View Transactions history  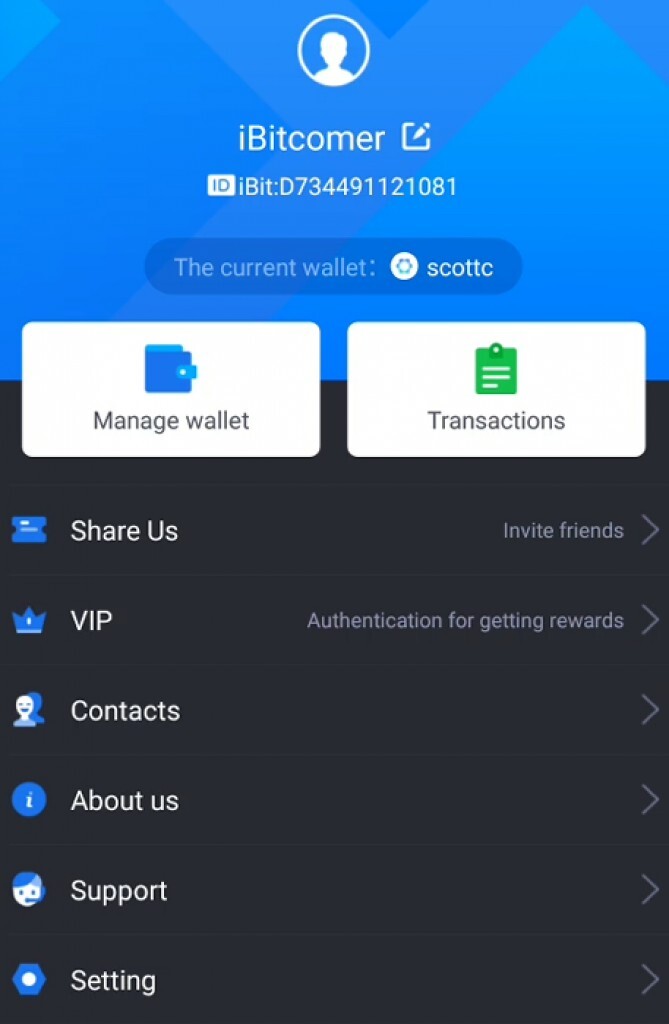point(496,389)
